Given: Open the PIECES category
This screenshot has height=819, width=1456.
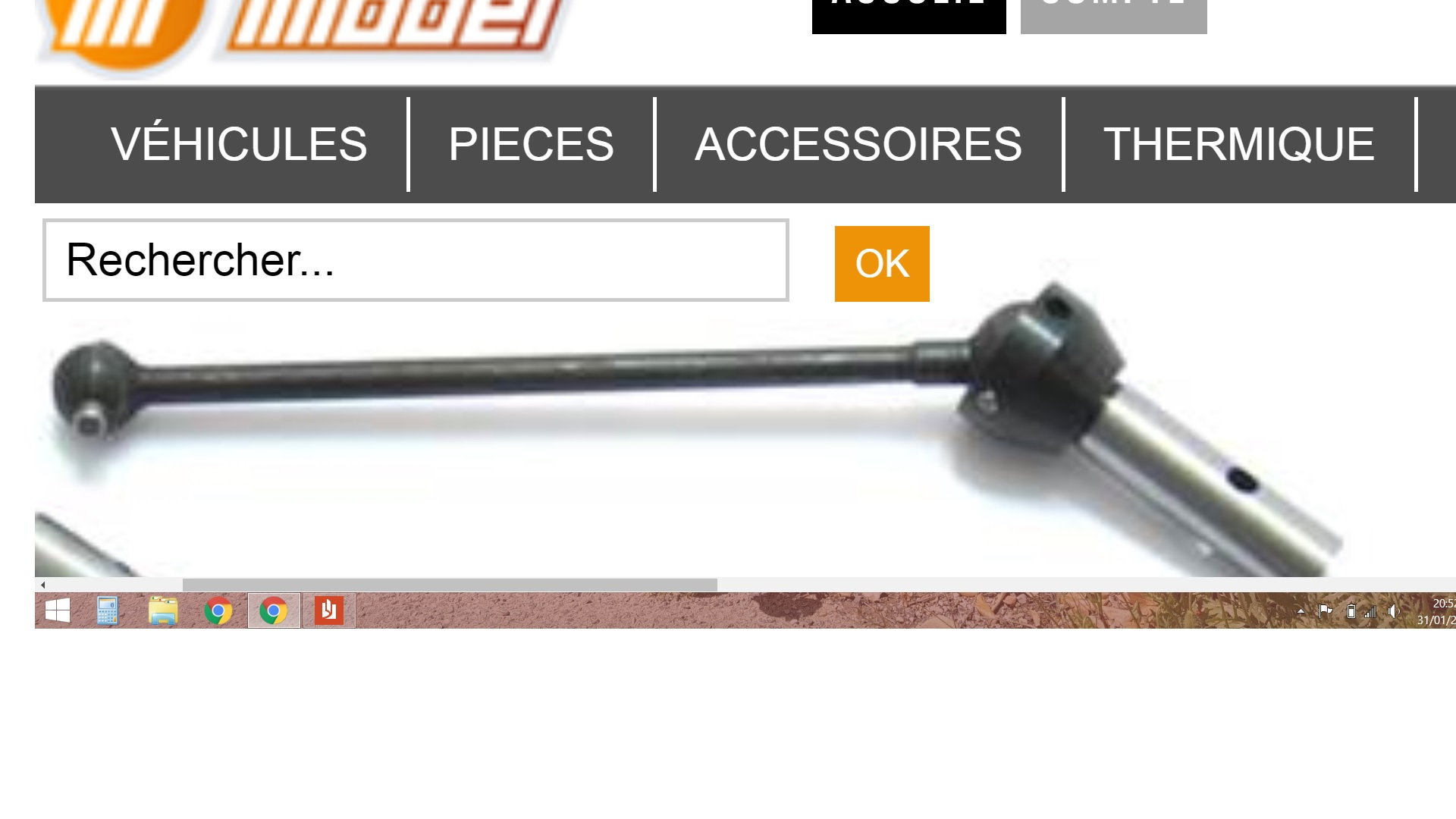Looking at the screenshot, I should [531, 144].
